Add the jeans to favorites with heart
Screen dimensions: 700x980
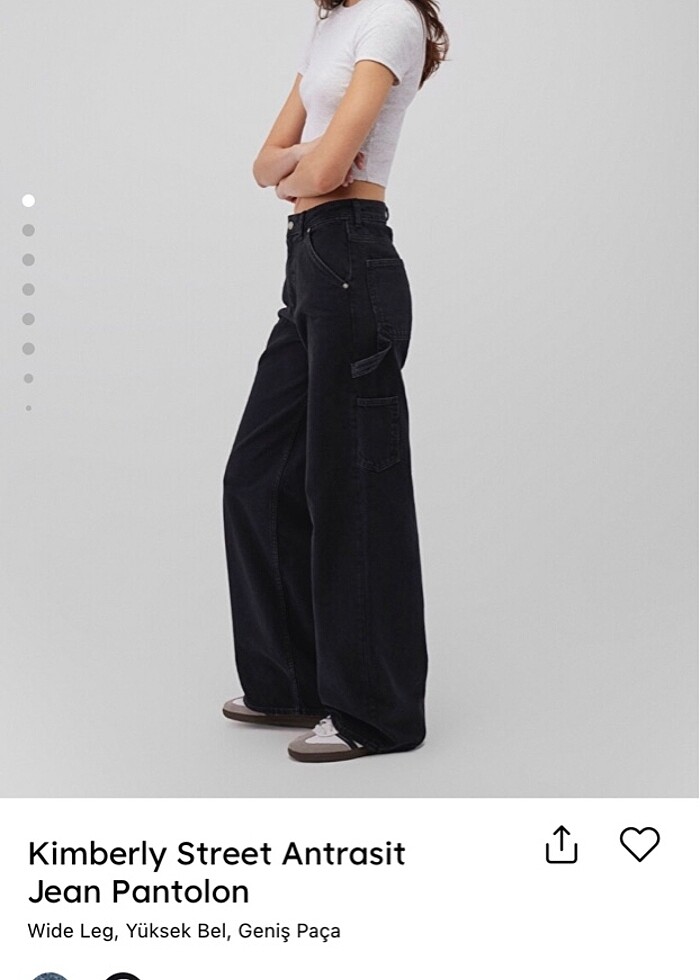point(640,844)
